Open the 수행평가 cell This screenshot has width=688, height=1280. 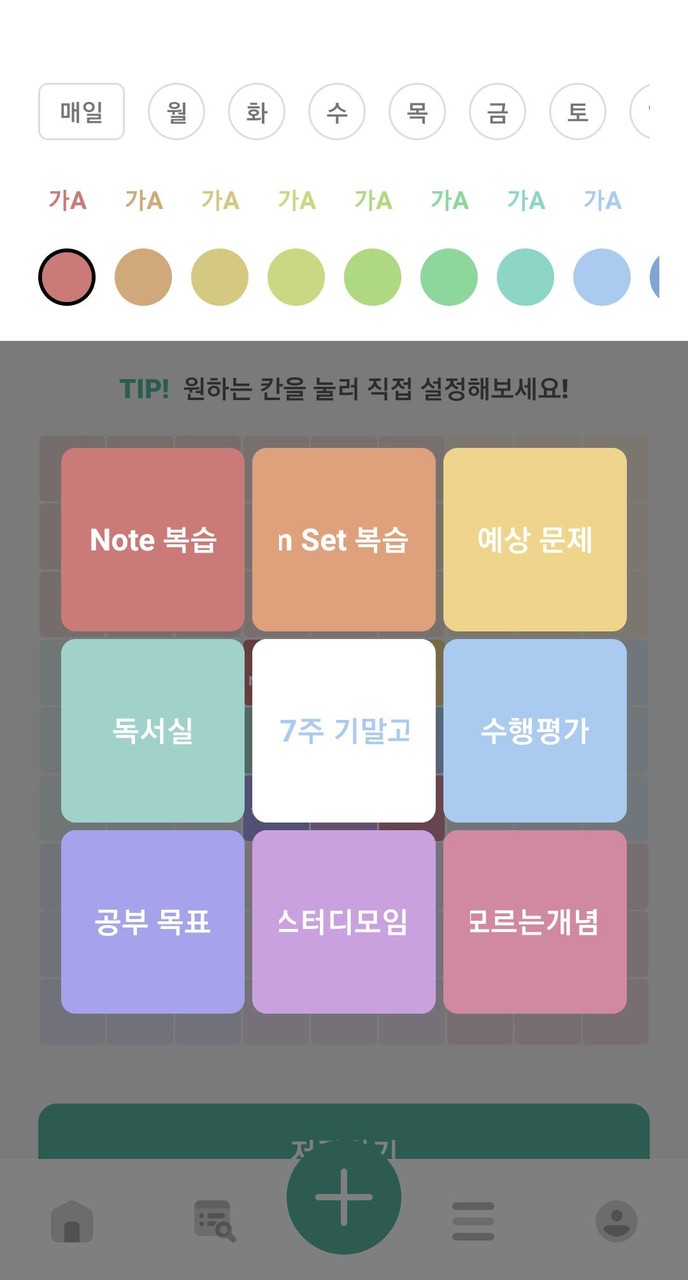tap(535, 731)
